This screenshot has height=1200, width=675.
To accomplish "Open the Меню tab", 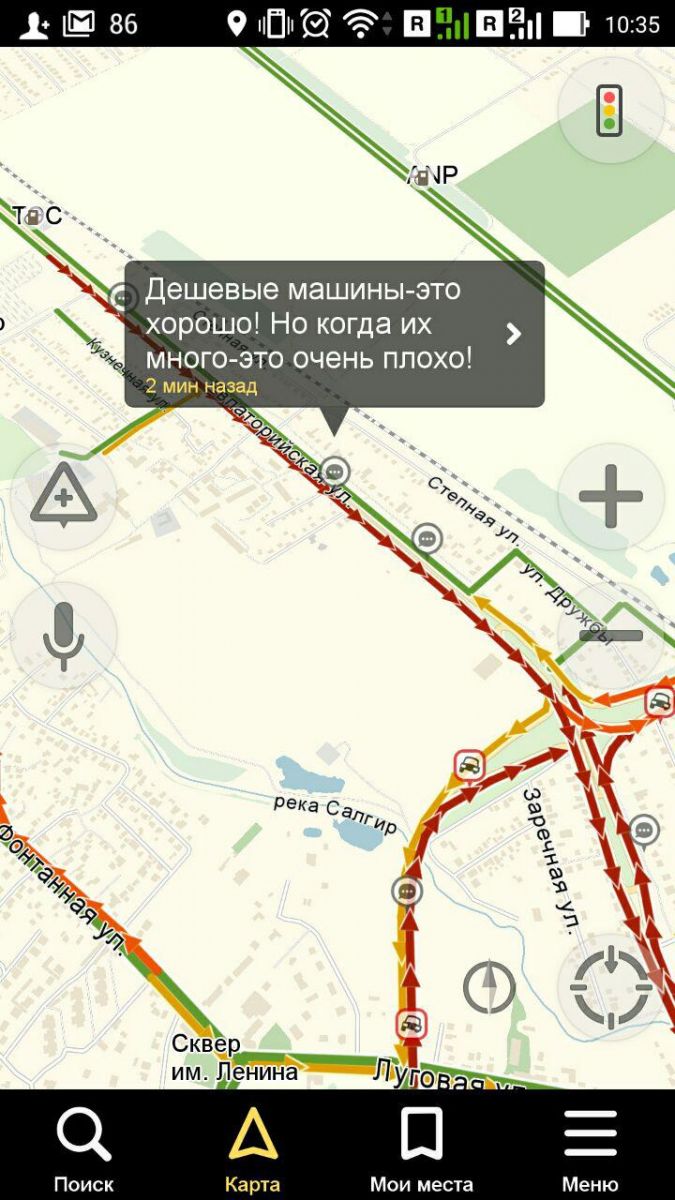I will pos(590,1147).
